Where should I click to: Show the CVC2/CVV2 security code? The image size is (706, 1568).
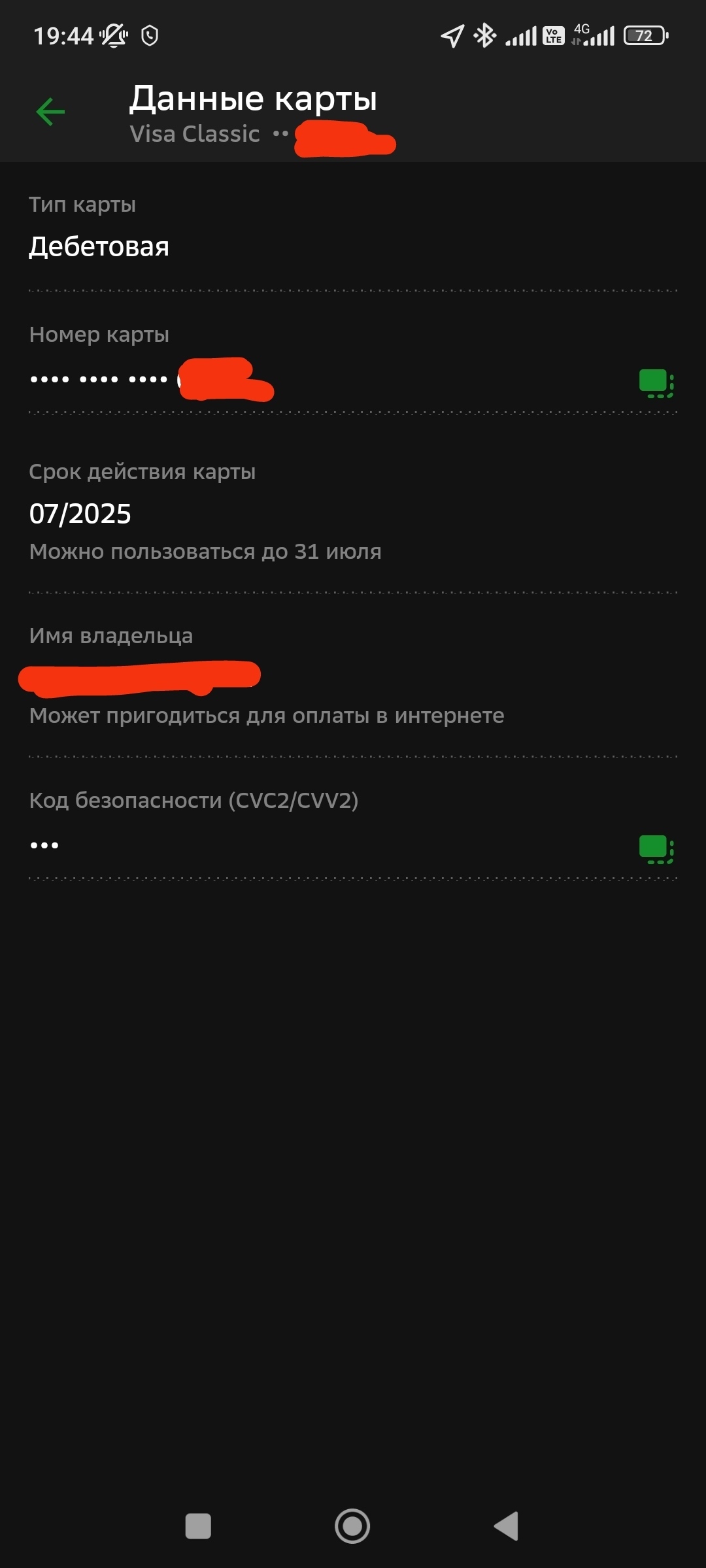pos(656,849)
